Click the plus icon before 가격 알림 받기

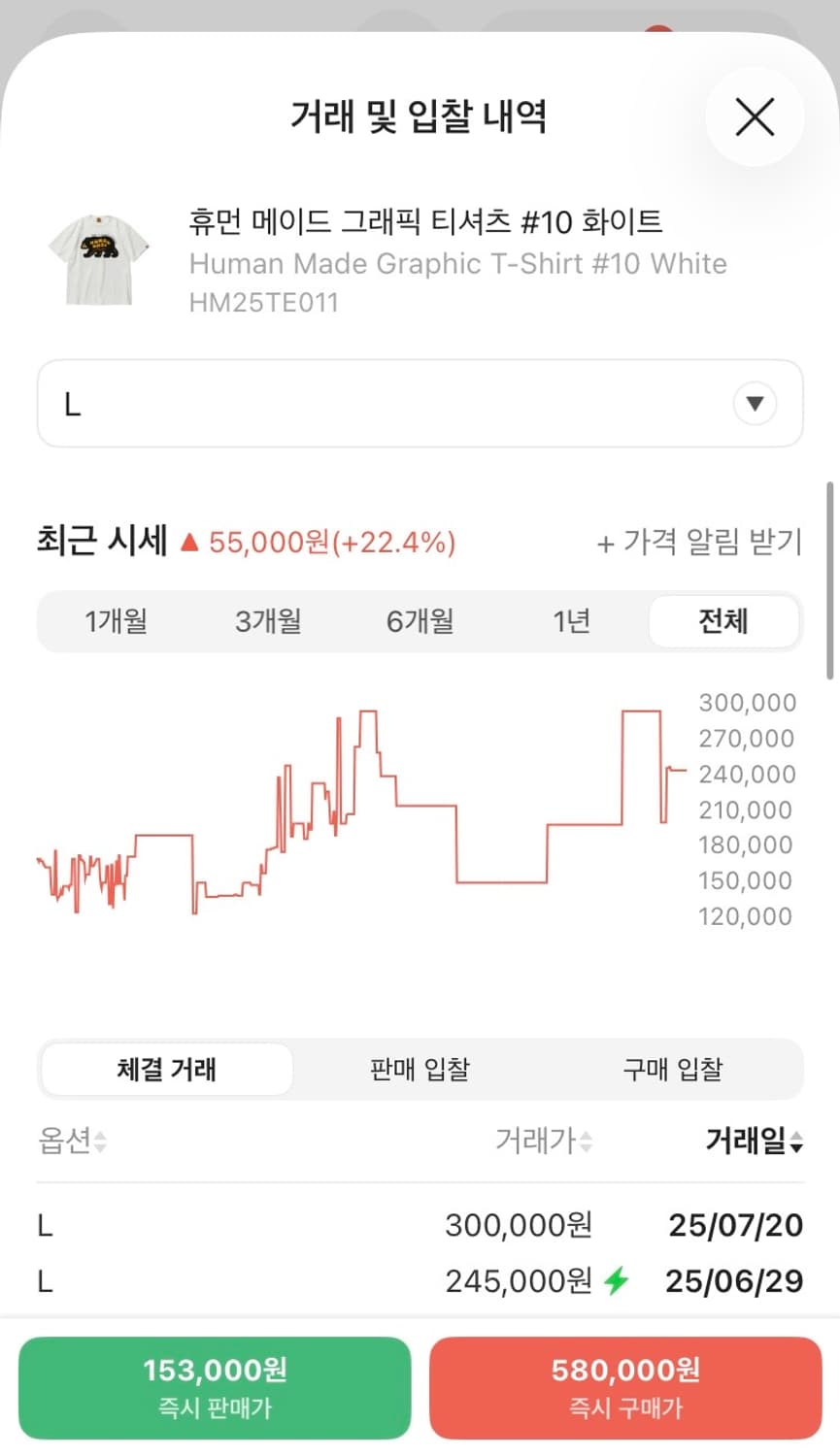tap(605, 543)
